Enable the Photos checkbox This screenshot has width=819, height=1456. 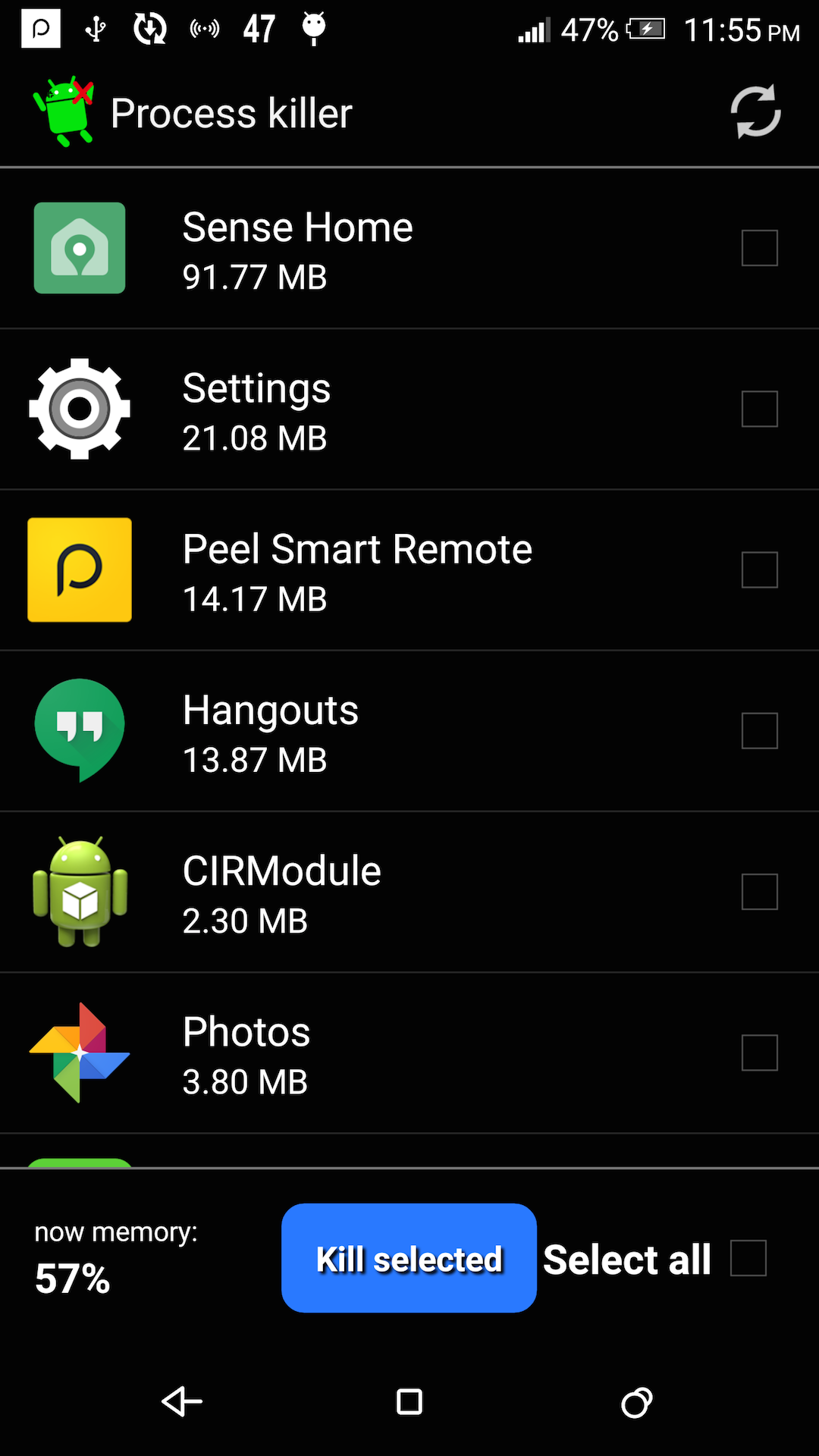pyautogui.click(x=760, y=1053)
